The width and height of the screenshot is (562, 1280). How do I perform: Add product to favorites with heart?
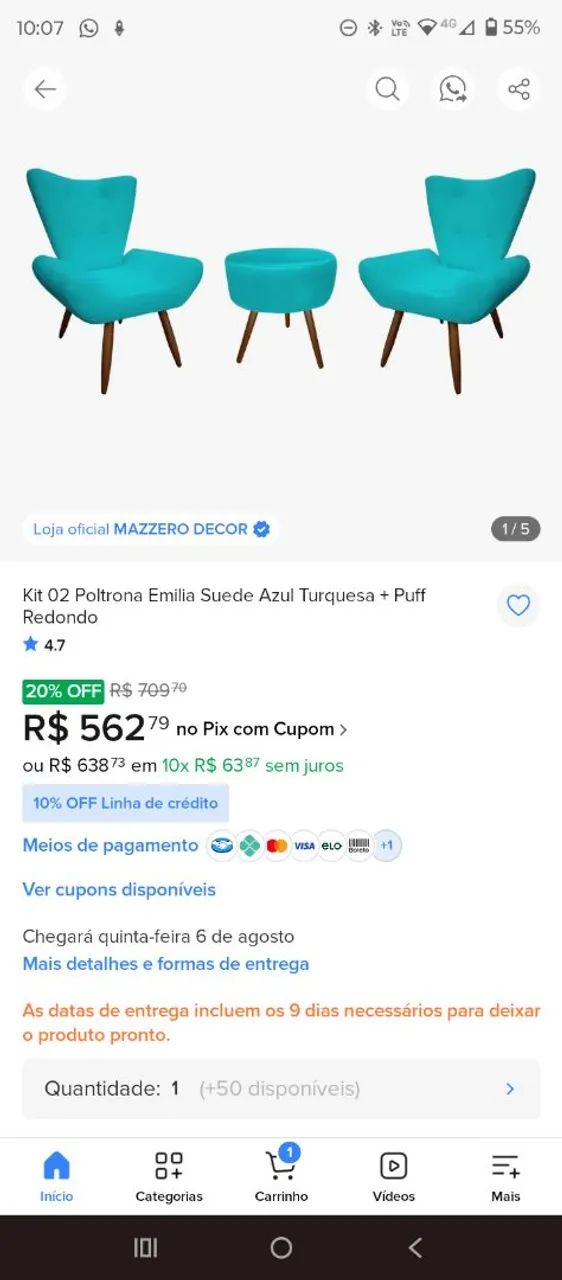click(518, 605)
